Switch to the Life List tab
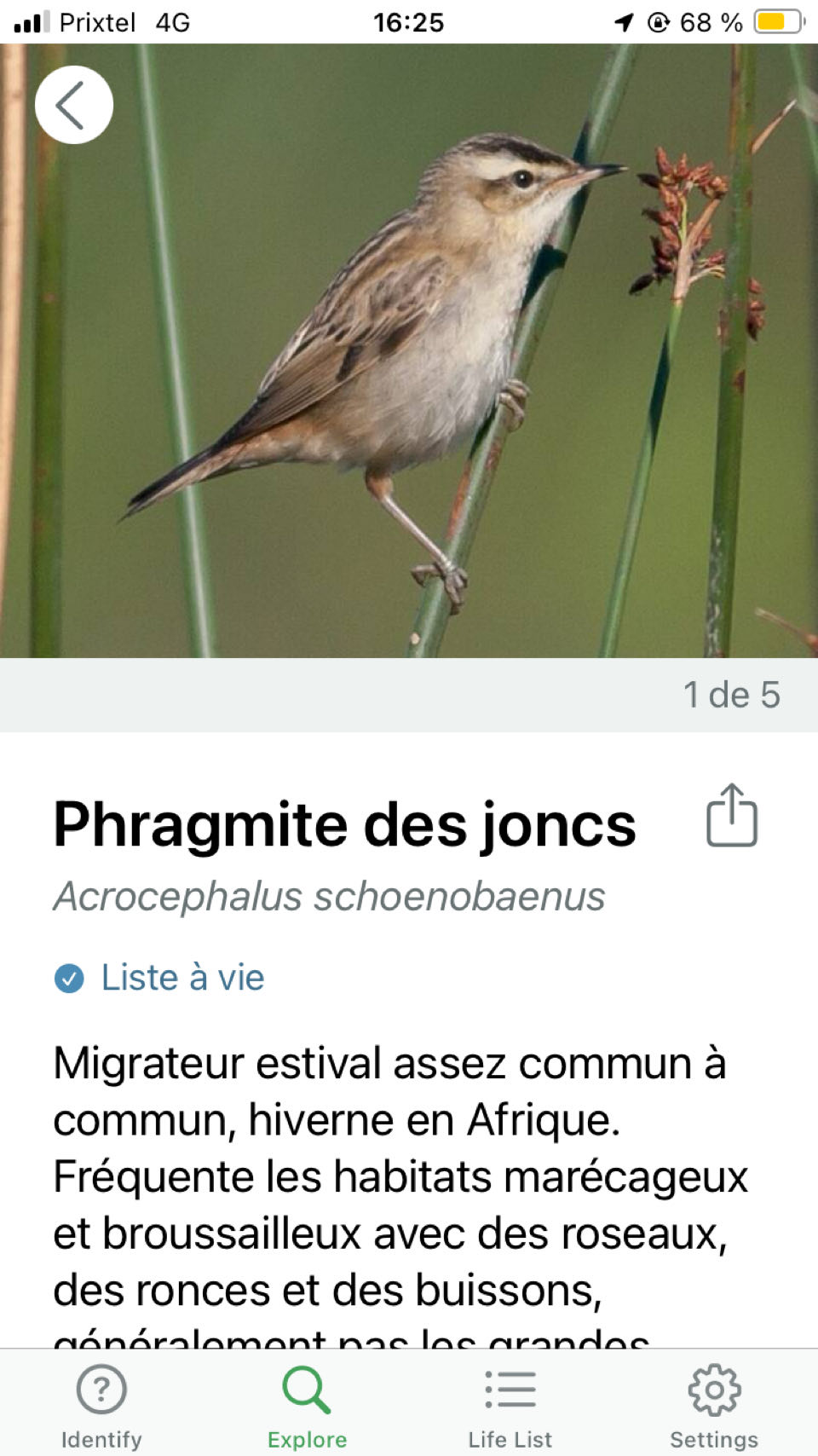 [510, 1405]
